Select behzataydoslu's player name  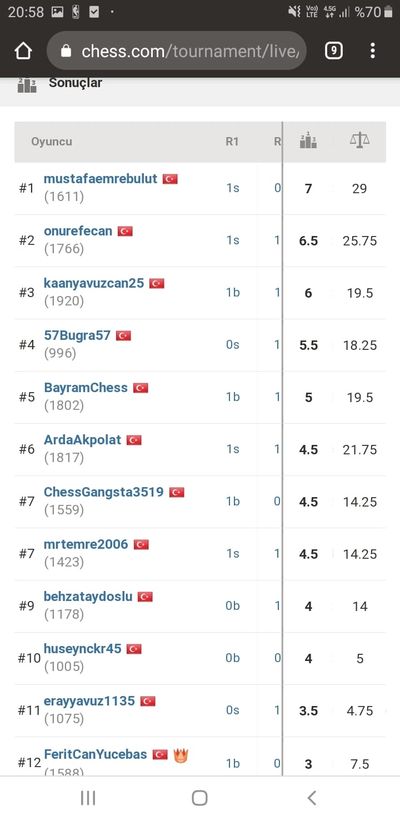click(88, 596)
